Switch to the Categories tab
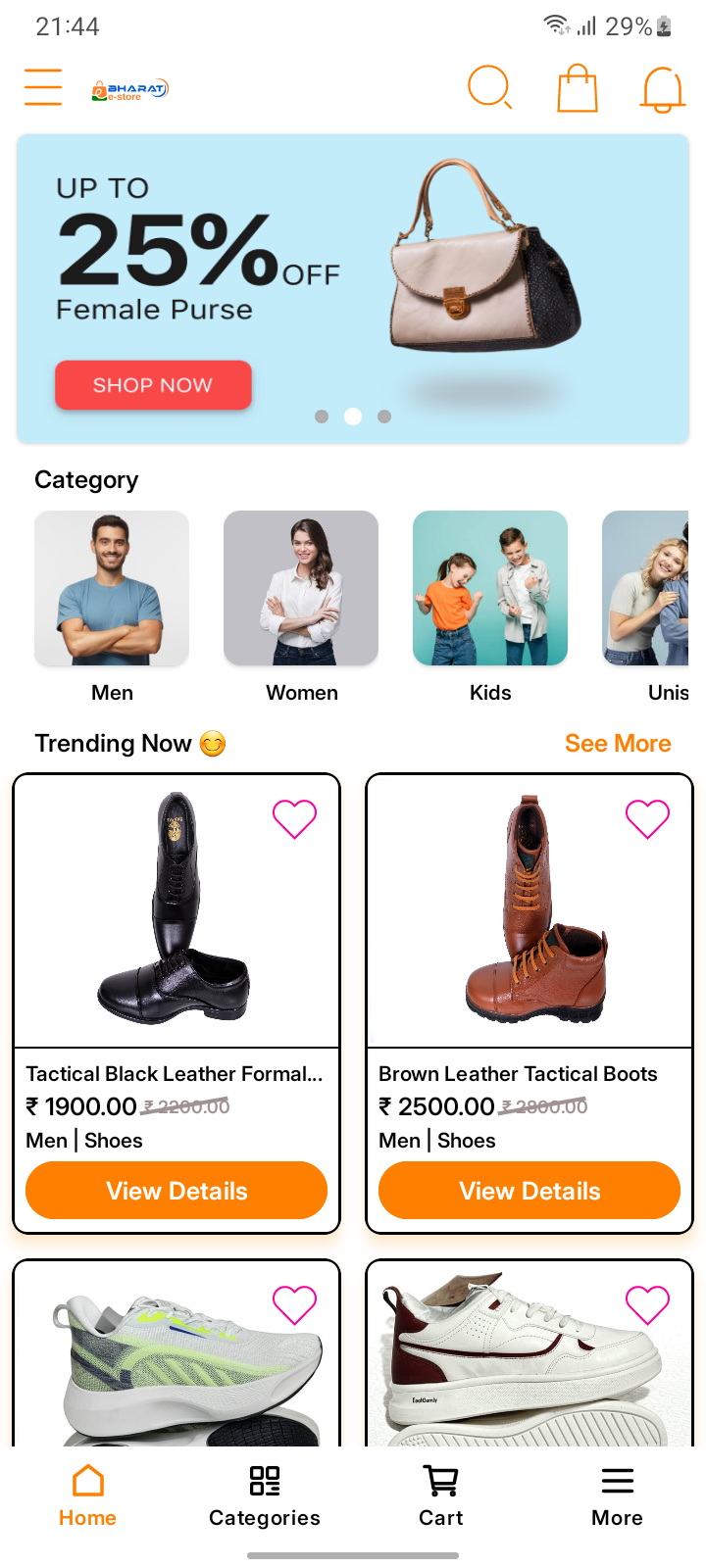706x1568 pixels. (x=265, y=1495)
